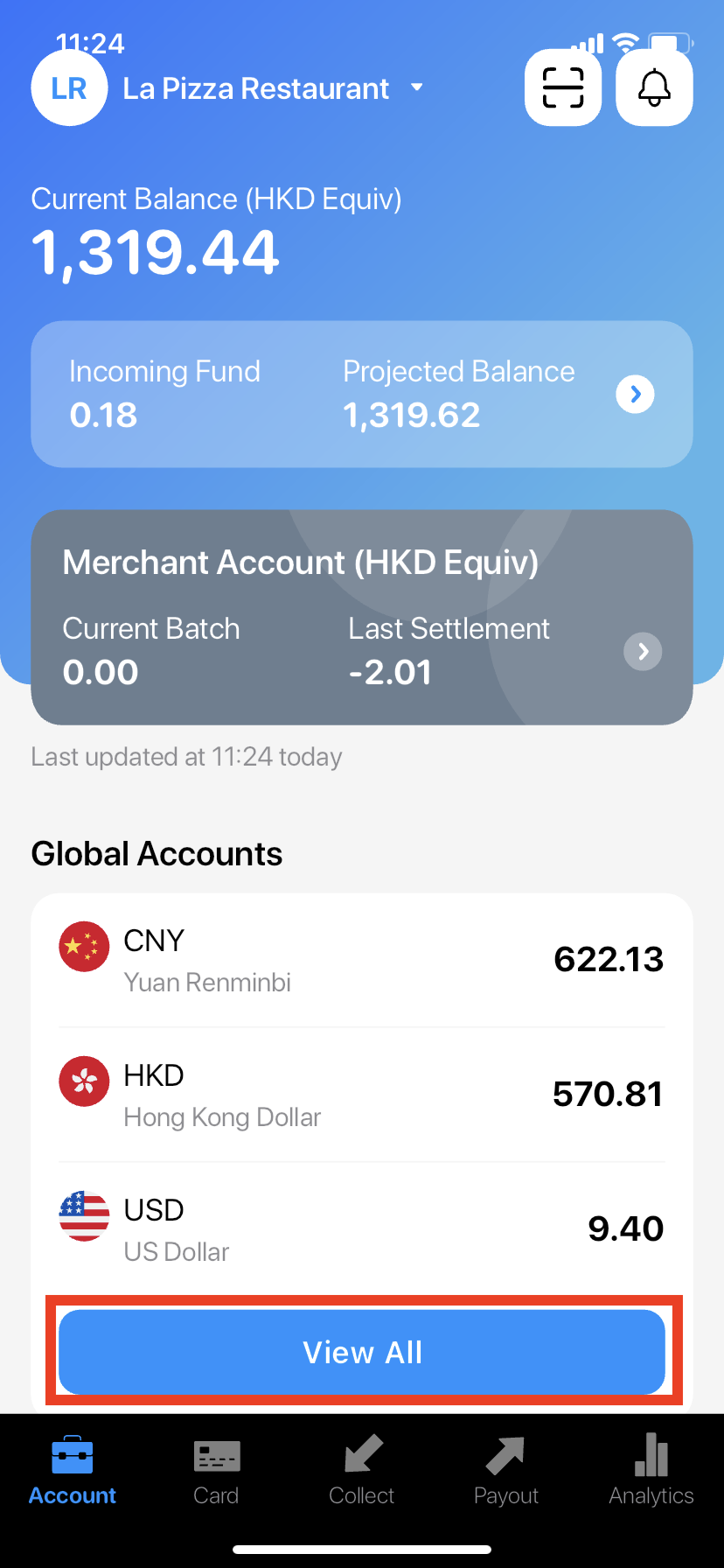The height and width of the screenshot is (1568, 724).
Task: Tap the Wi-Fi status indicator
Action: click(627, 40)
